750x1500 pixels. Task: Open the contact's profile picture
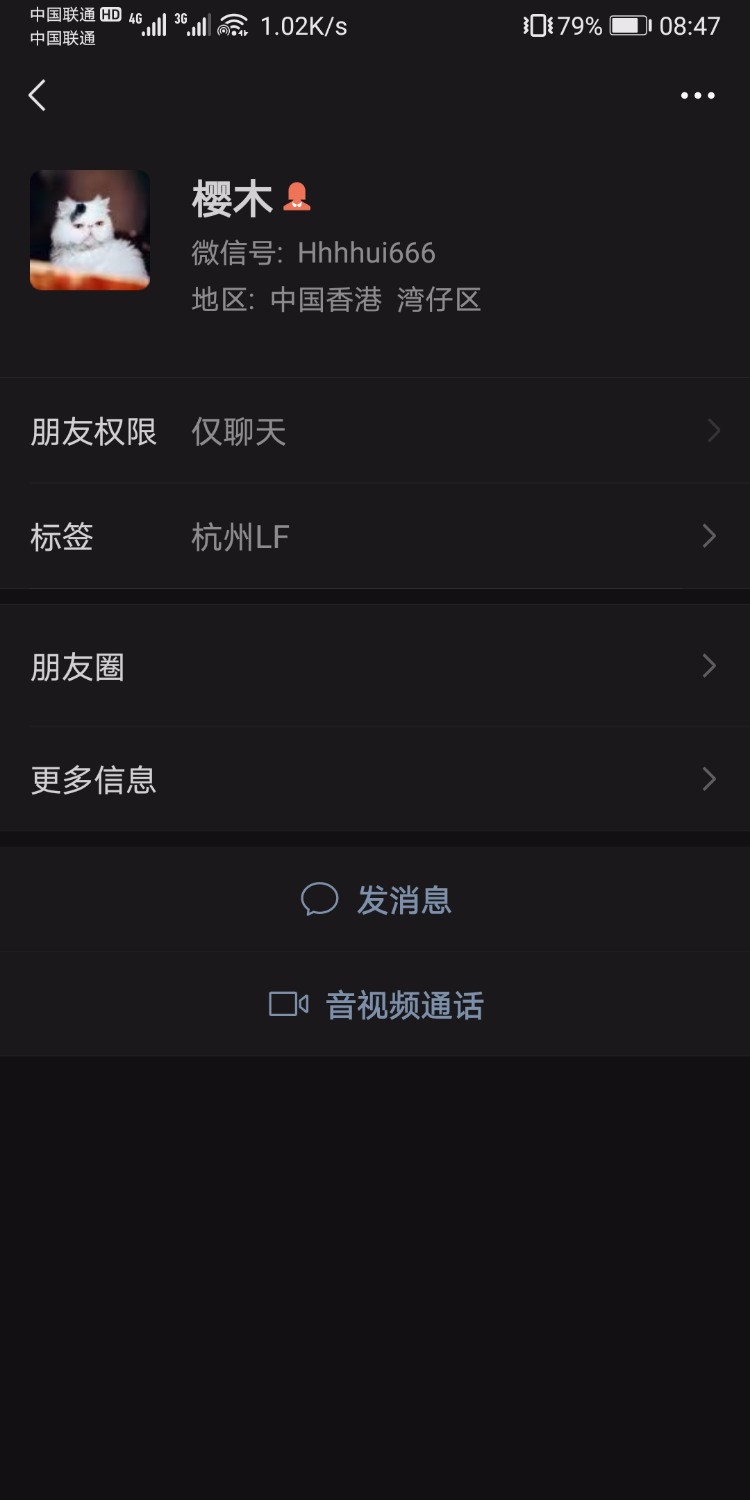89,229
